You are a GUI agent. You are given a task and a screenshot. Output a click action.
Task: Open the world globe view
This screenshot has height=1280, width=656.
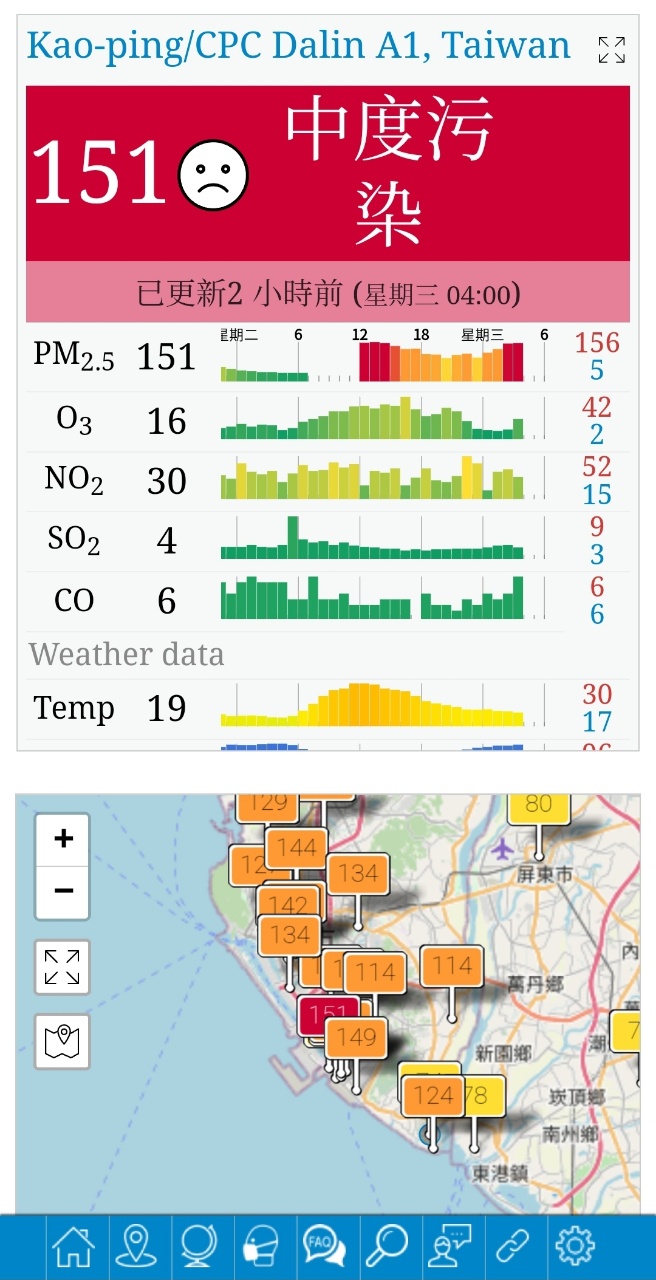click(x=198, y=1247)
